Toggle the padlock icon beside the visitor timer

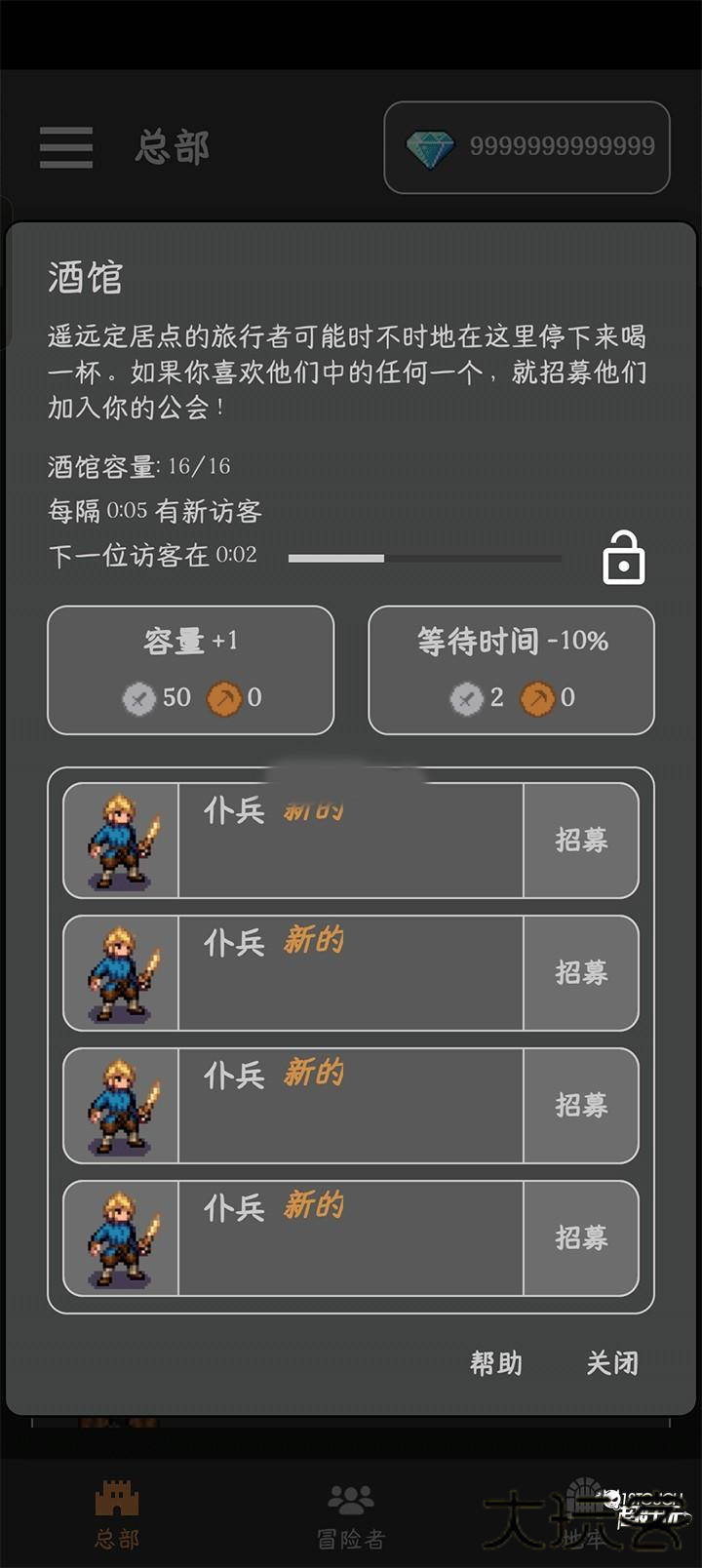(623, 558)
